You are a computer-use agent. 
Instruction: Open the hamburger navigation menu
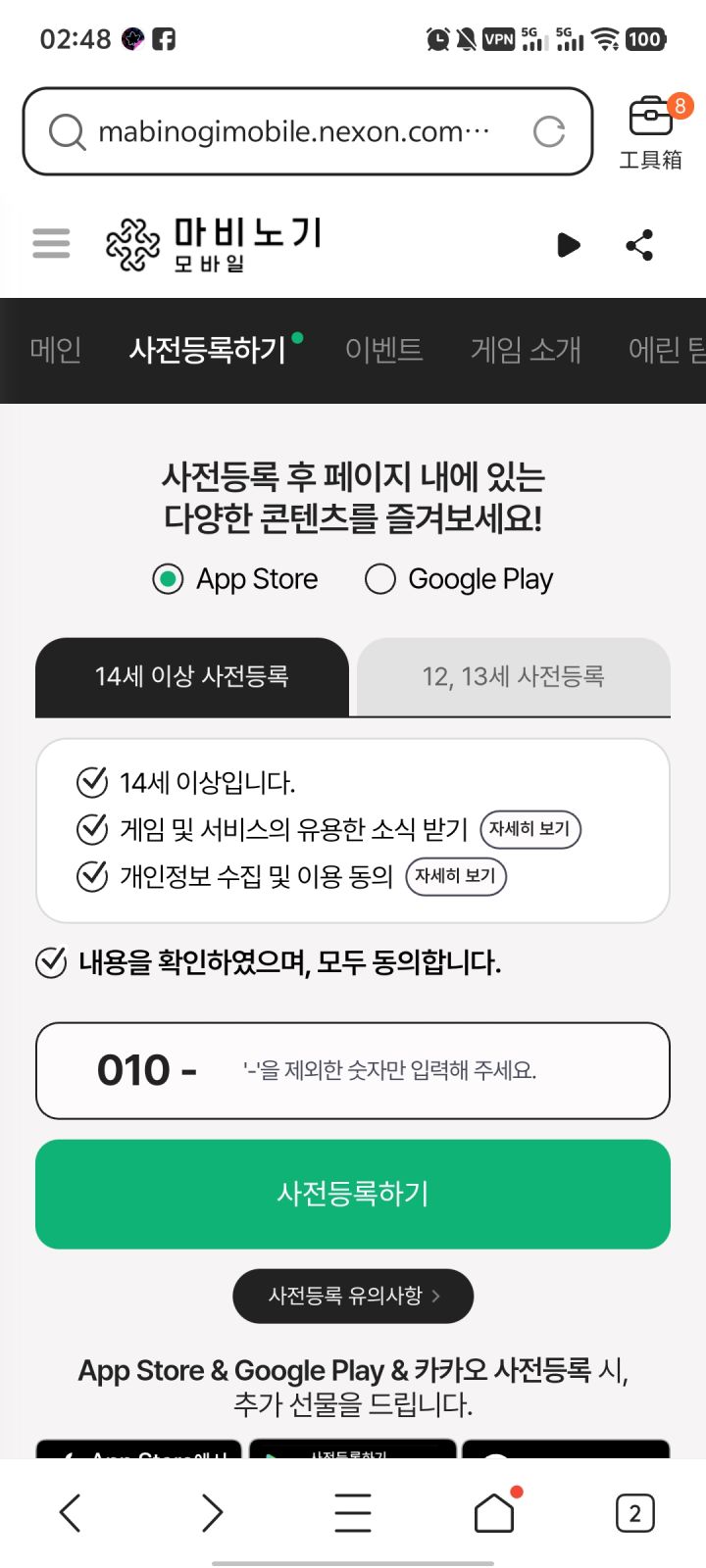click(51, 243)
